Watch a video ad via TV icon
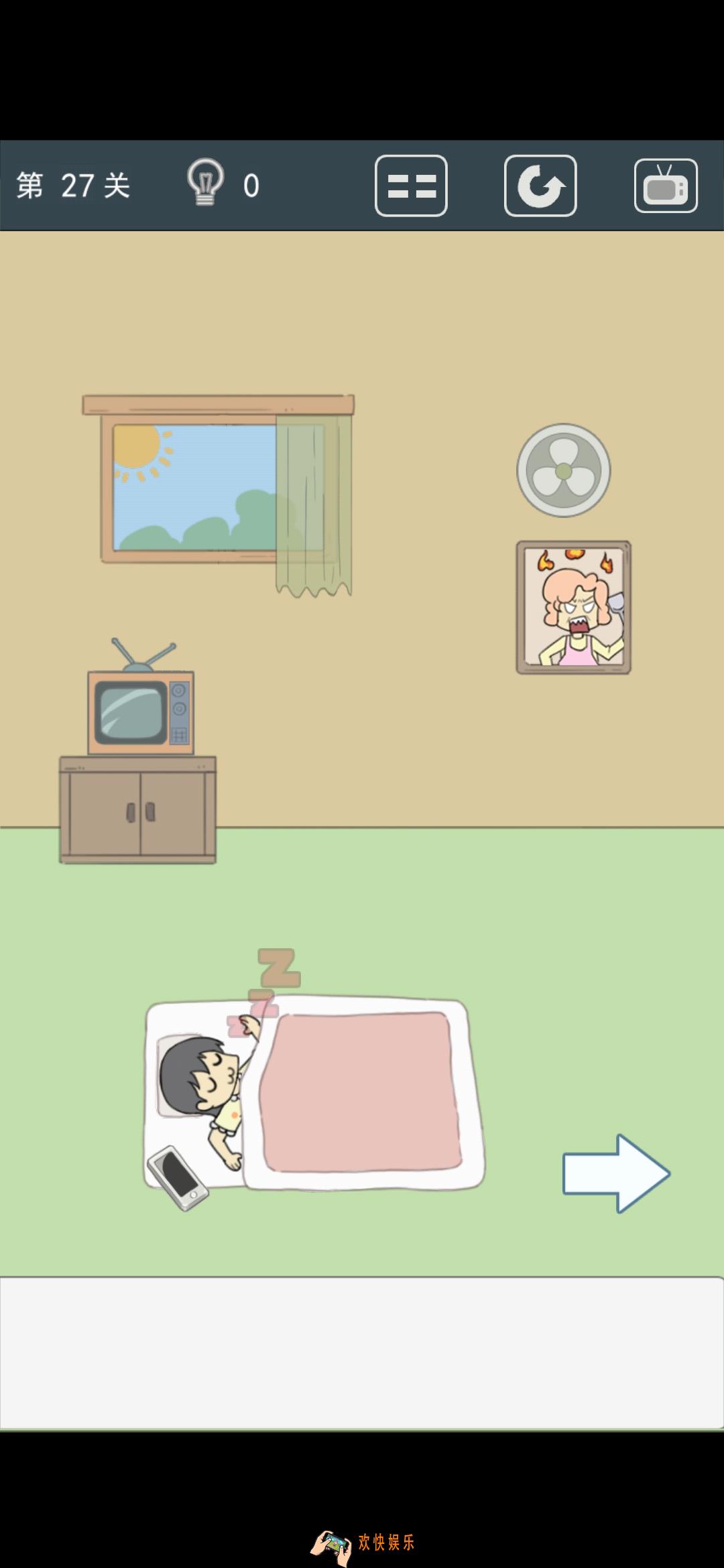Viewport: 724px width, 1568px height. pyautogui.click(x=666, y=186)
